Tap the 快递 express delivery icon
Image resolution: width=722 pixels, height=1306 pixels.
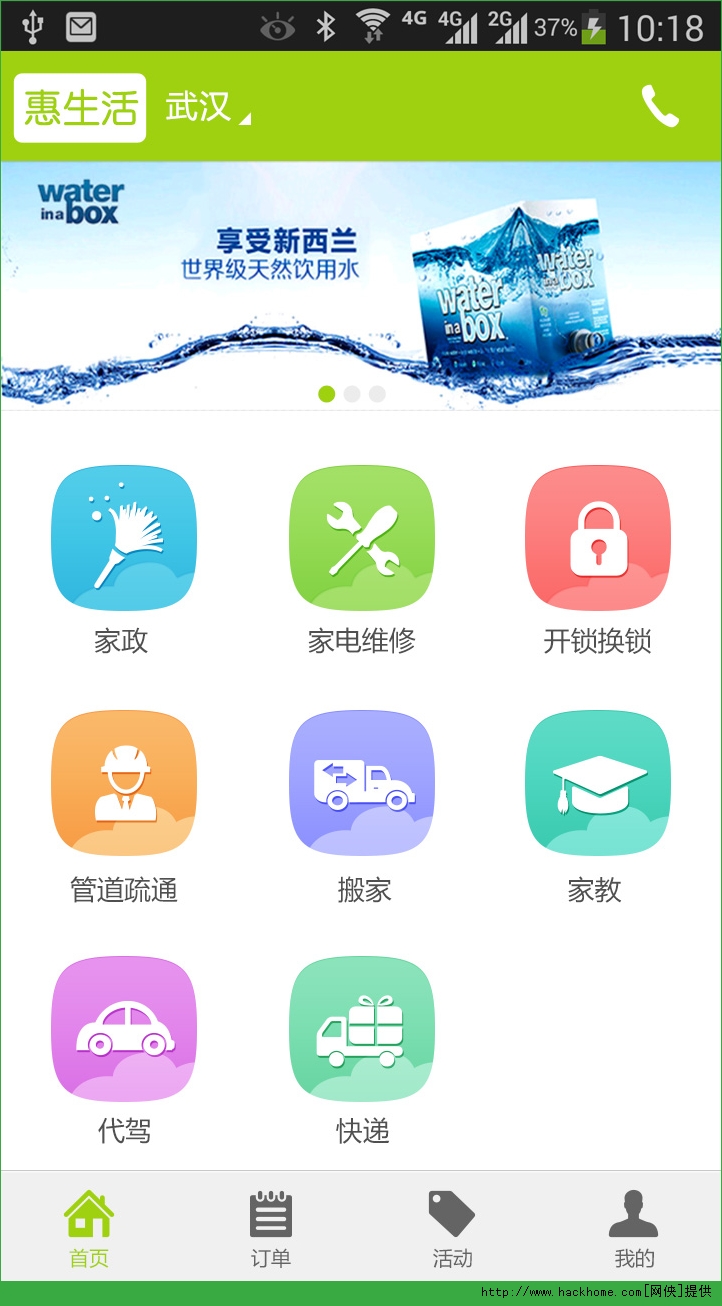(x=361, y=1030)
